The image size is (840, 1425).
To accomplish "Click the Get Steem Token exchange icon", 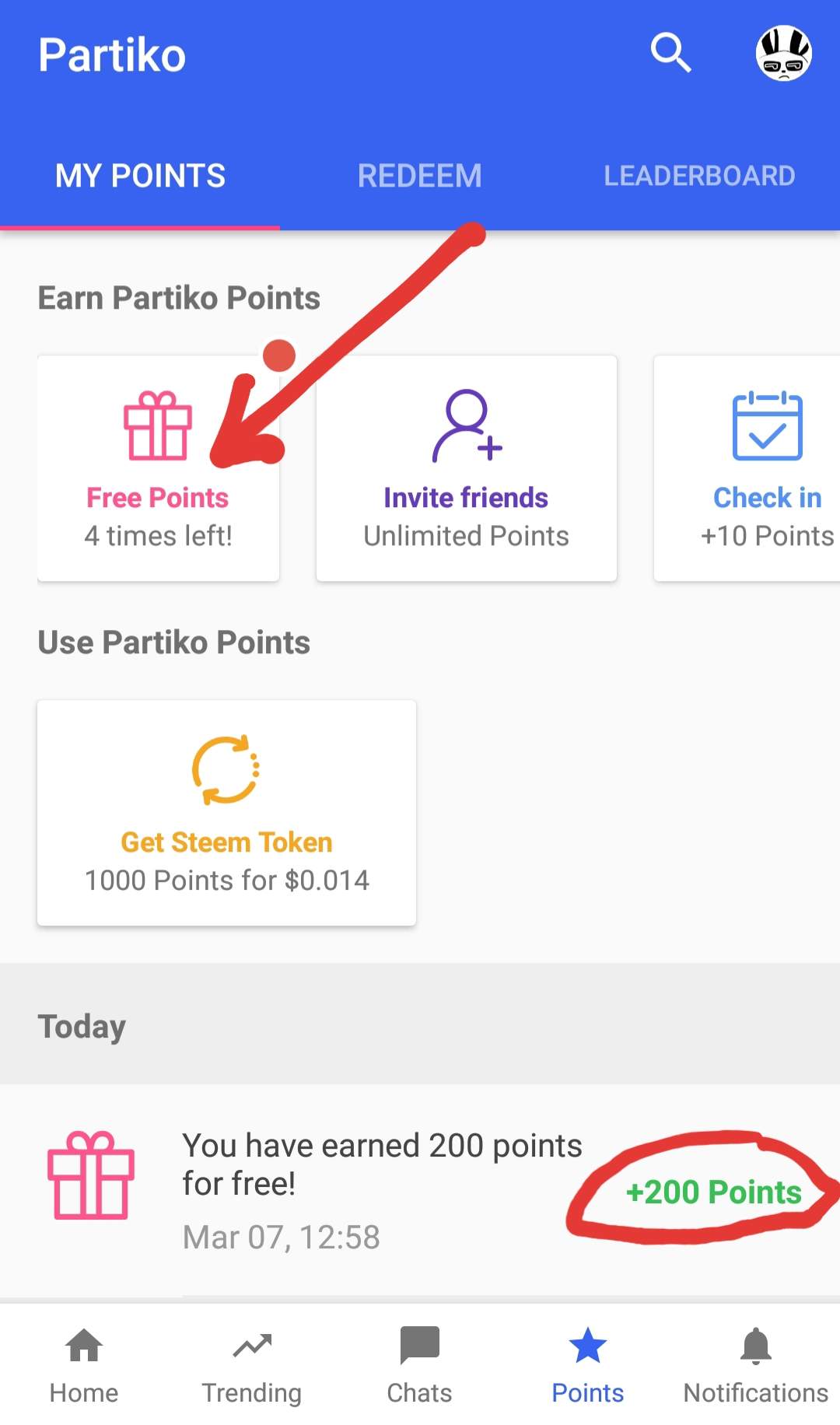I will click(226, 770).
